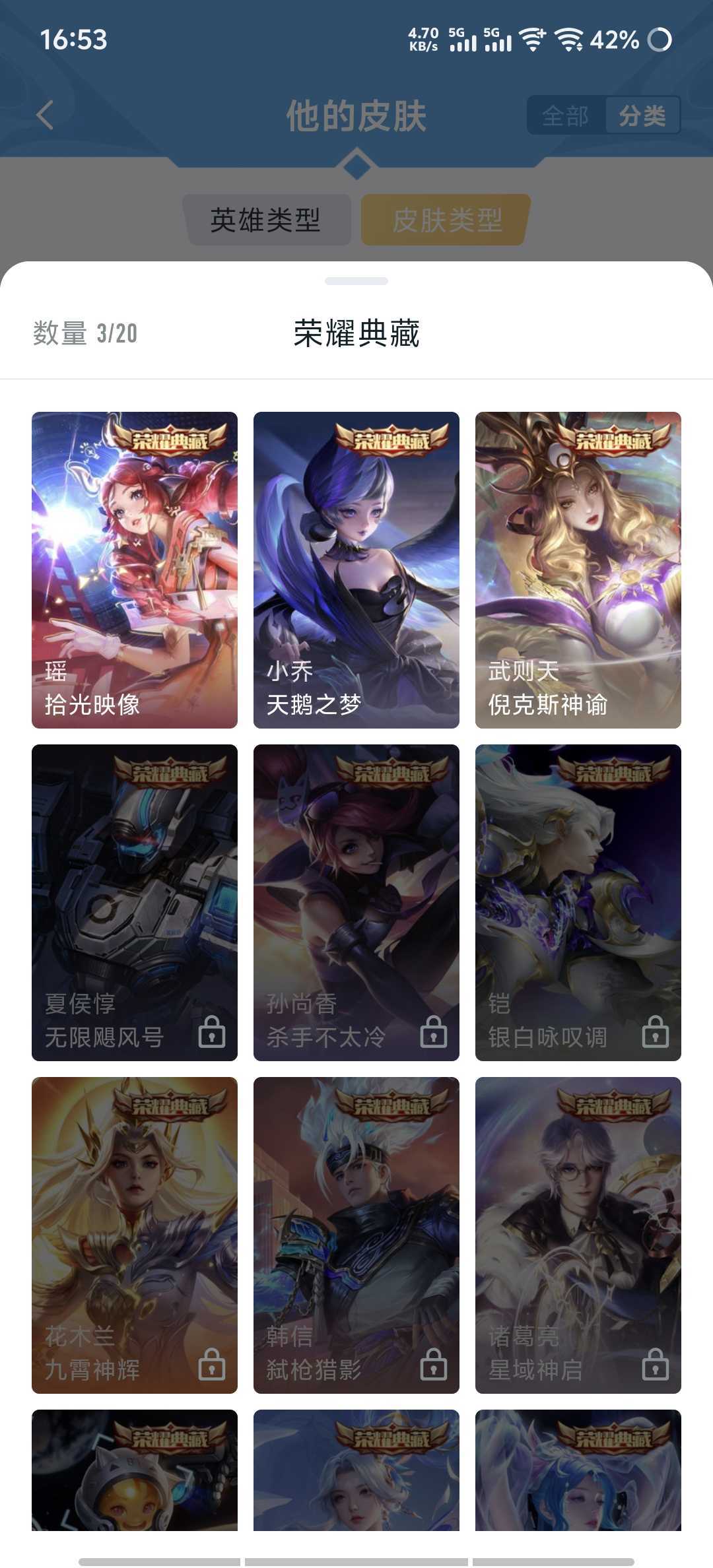Go back using the top-left arrow
The image size is (713, 1568).
coord(45,115)
